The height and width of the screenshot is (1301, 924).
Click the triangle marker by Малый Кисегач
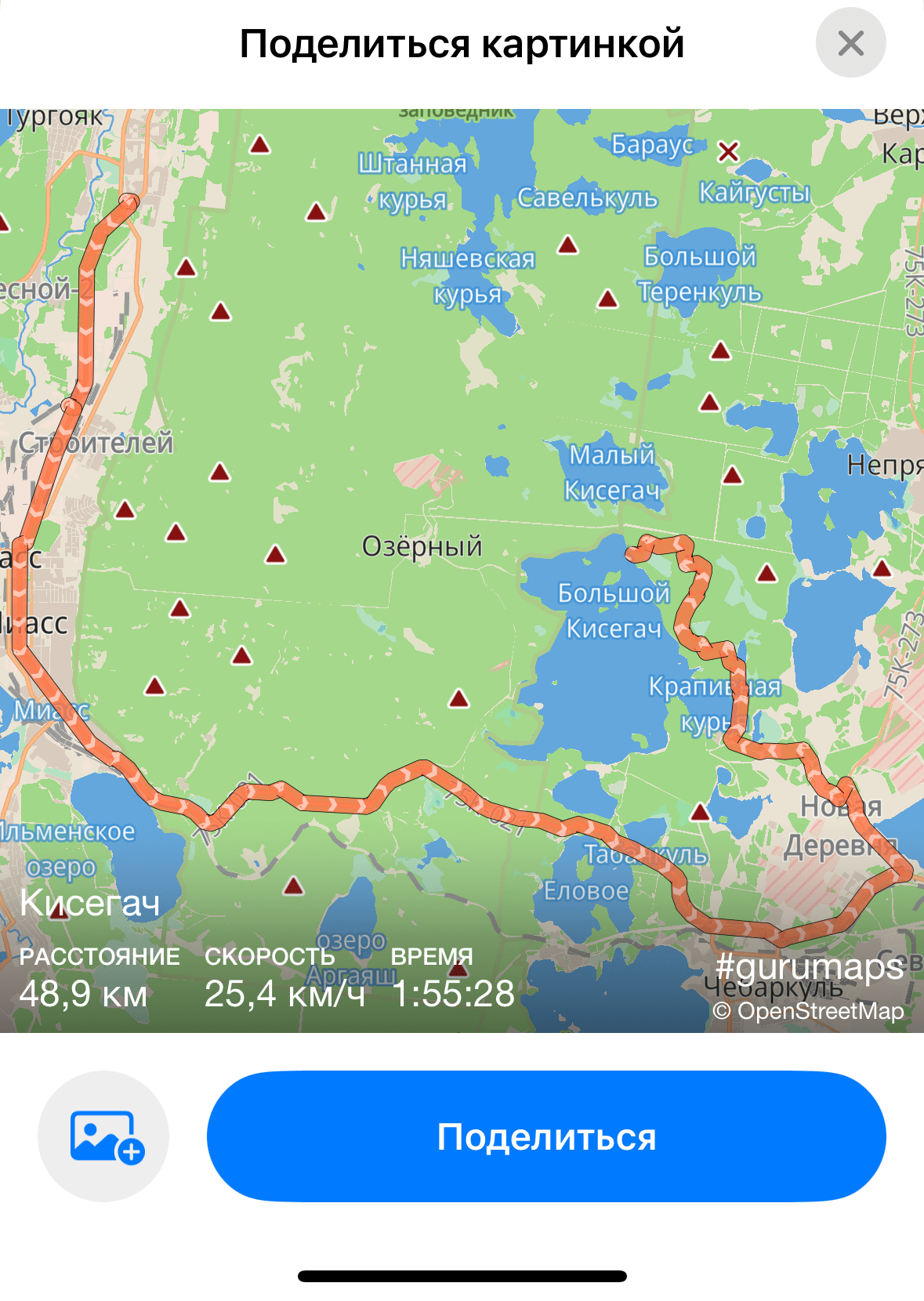(734, 475)
